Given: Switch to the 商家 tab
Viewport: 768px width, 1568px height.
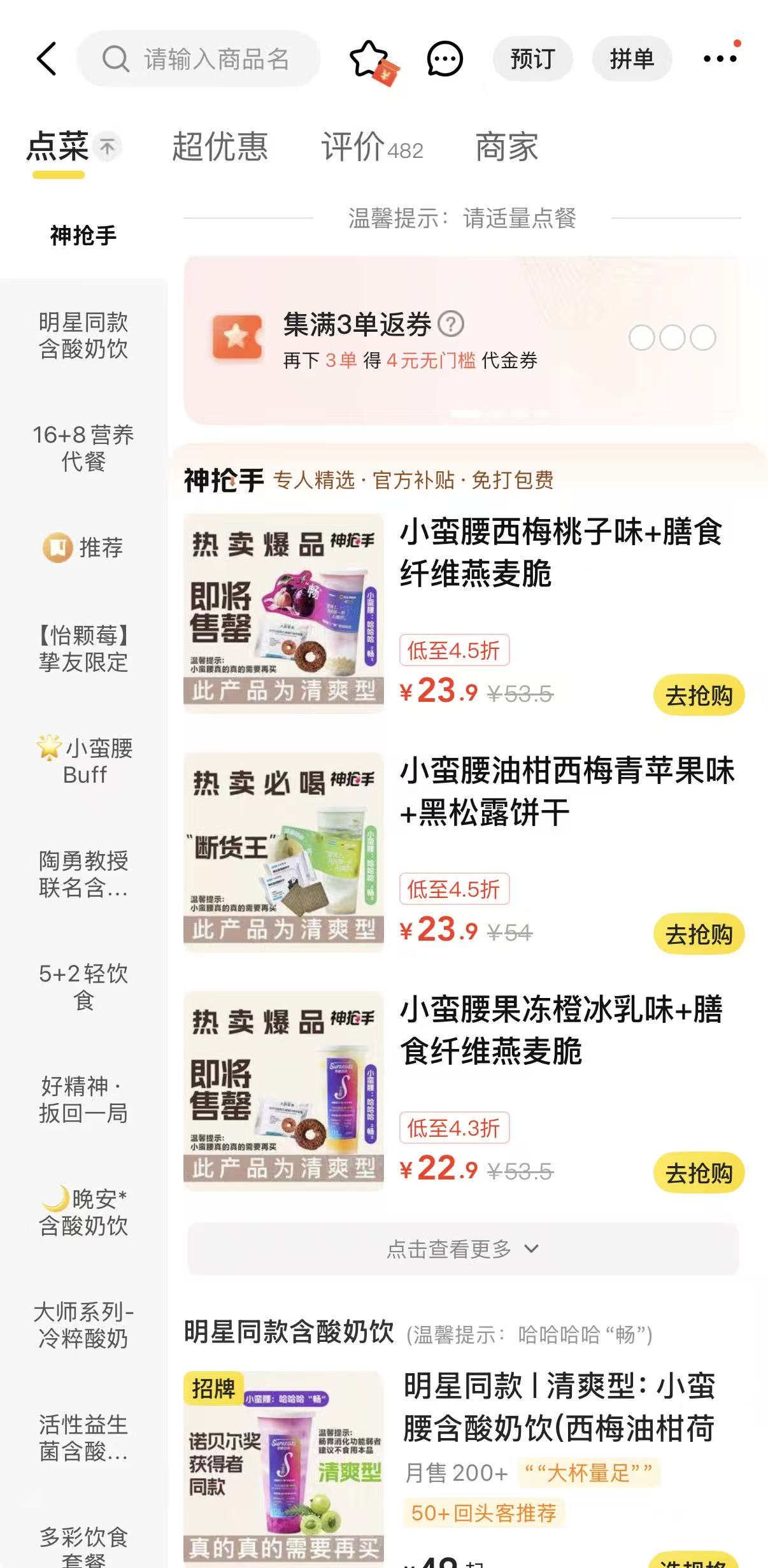Looking at the screenshot, I should click(x=507, y=148).
